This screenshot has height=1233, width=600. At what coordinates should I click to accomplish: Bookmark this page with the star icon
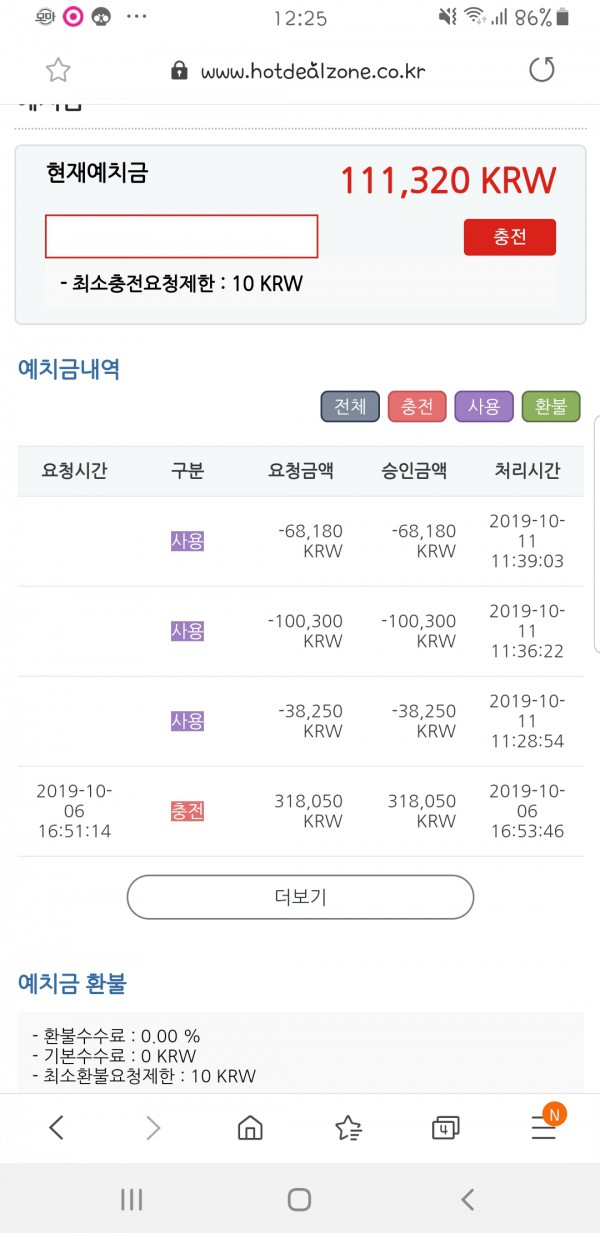pyautogui.click(x=58, y=69)
